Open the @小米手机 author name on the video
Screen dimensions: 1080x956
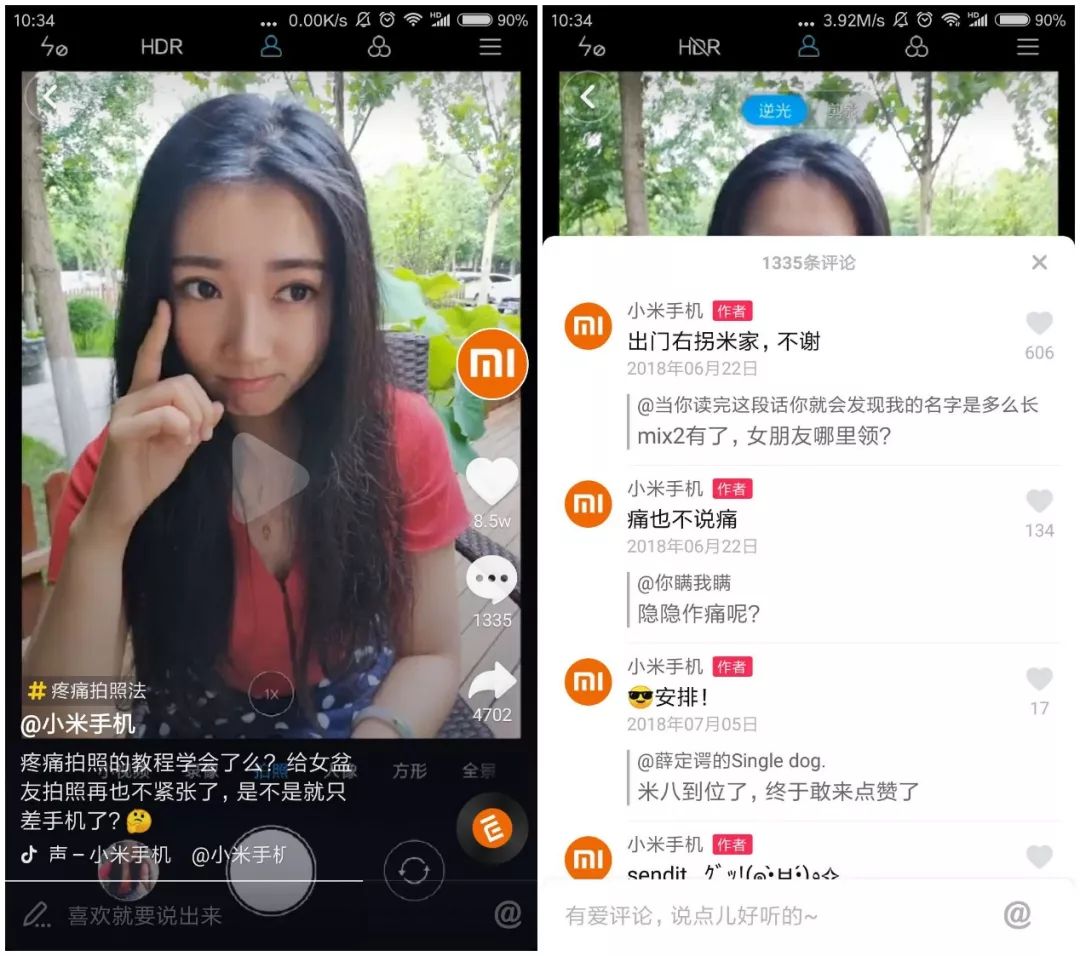pos(78,723)
